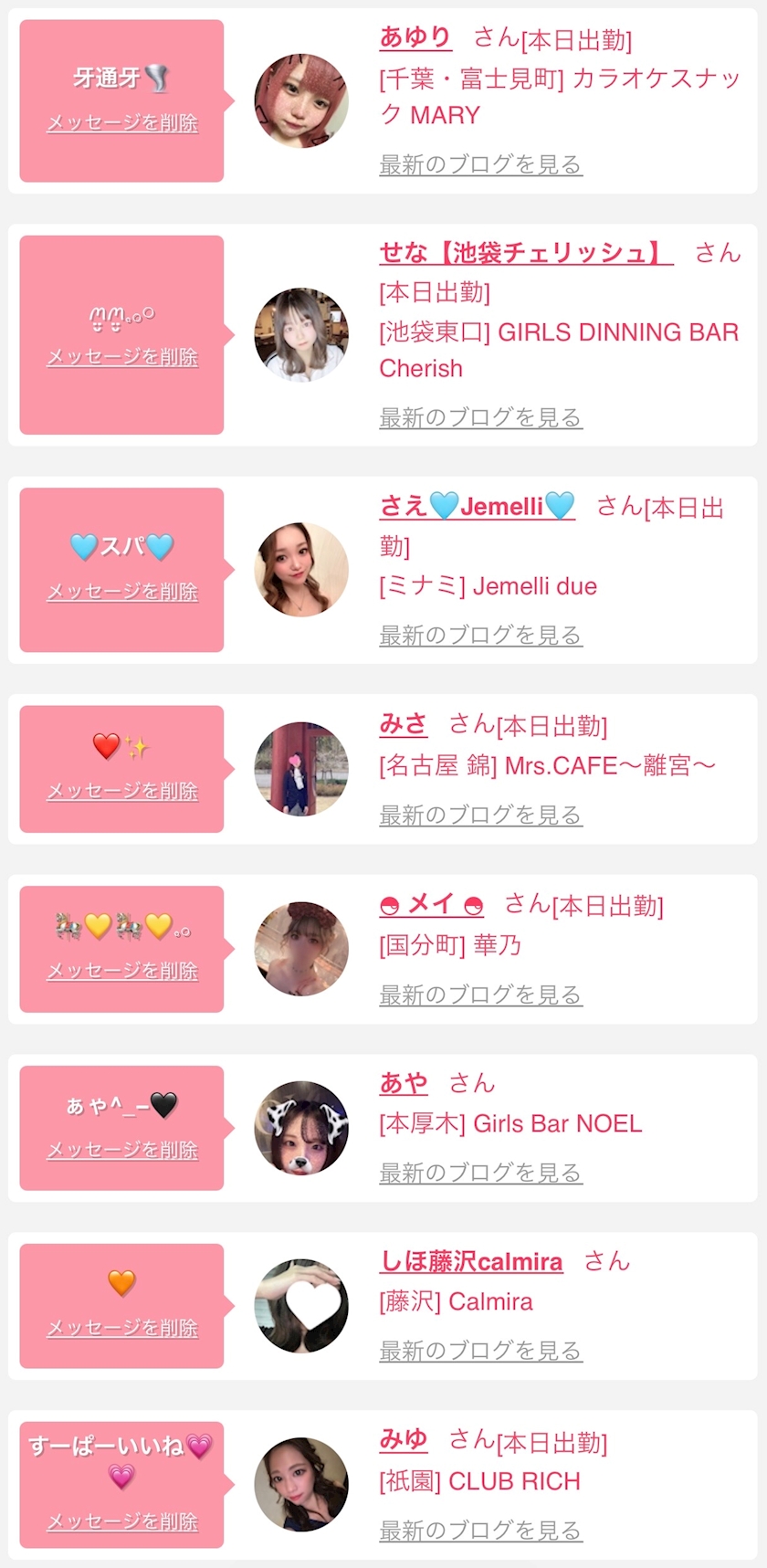View latest blog for GIRLS DINNING BAR Cherish
Viewport: 767px width, 1568px height.
480,417
